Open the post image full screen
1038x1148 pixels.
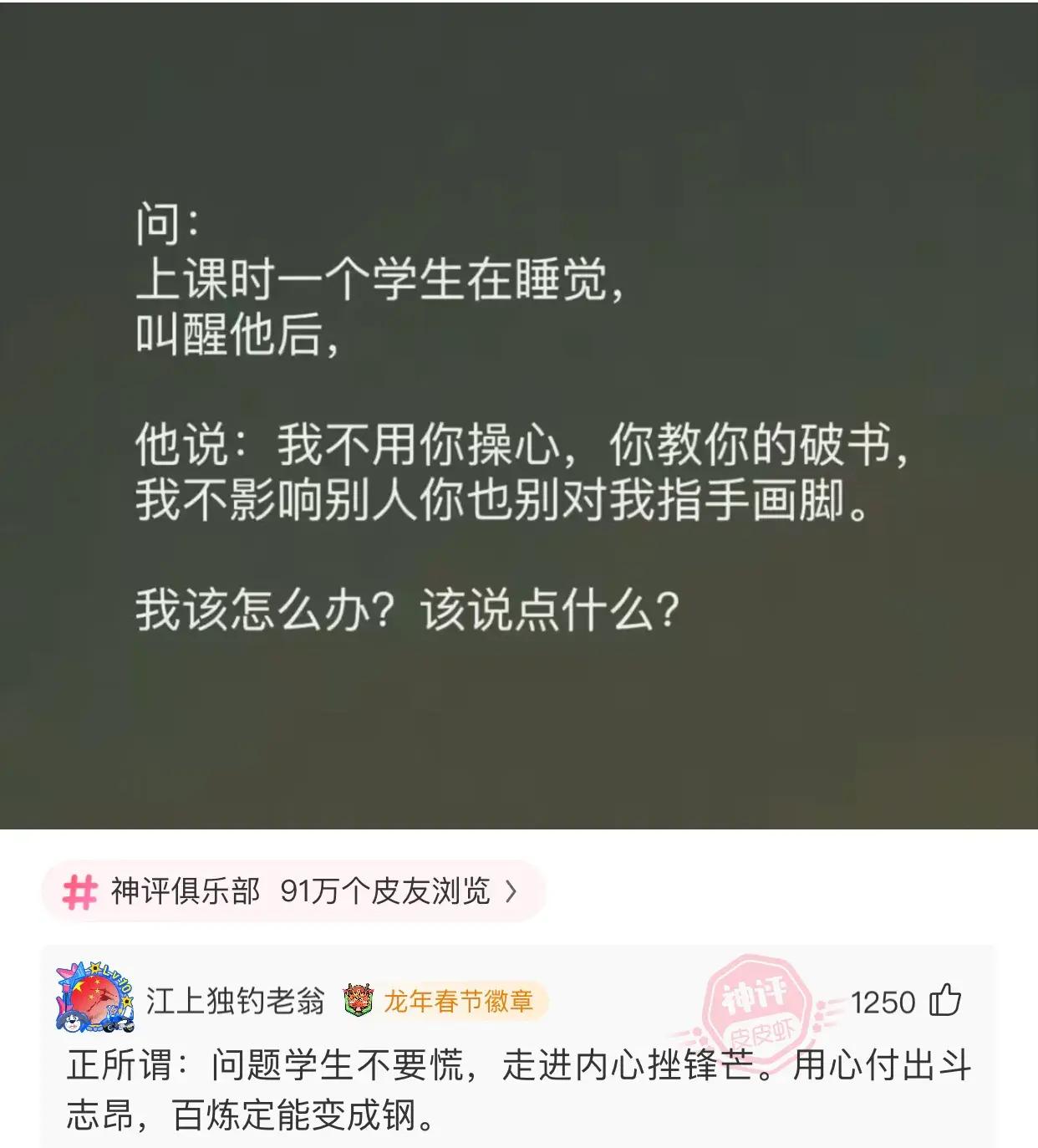tap(518, 416)
